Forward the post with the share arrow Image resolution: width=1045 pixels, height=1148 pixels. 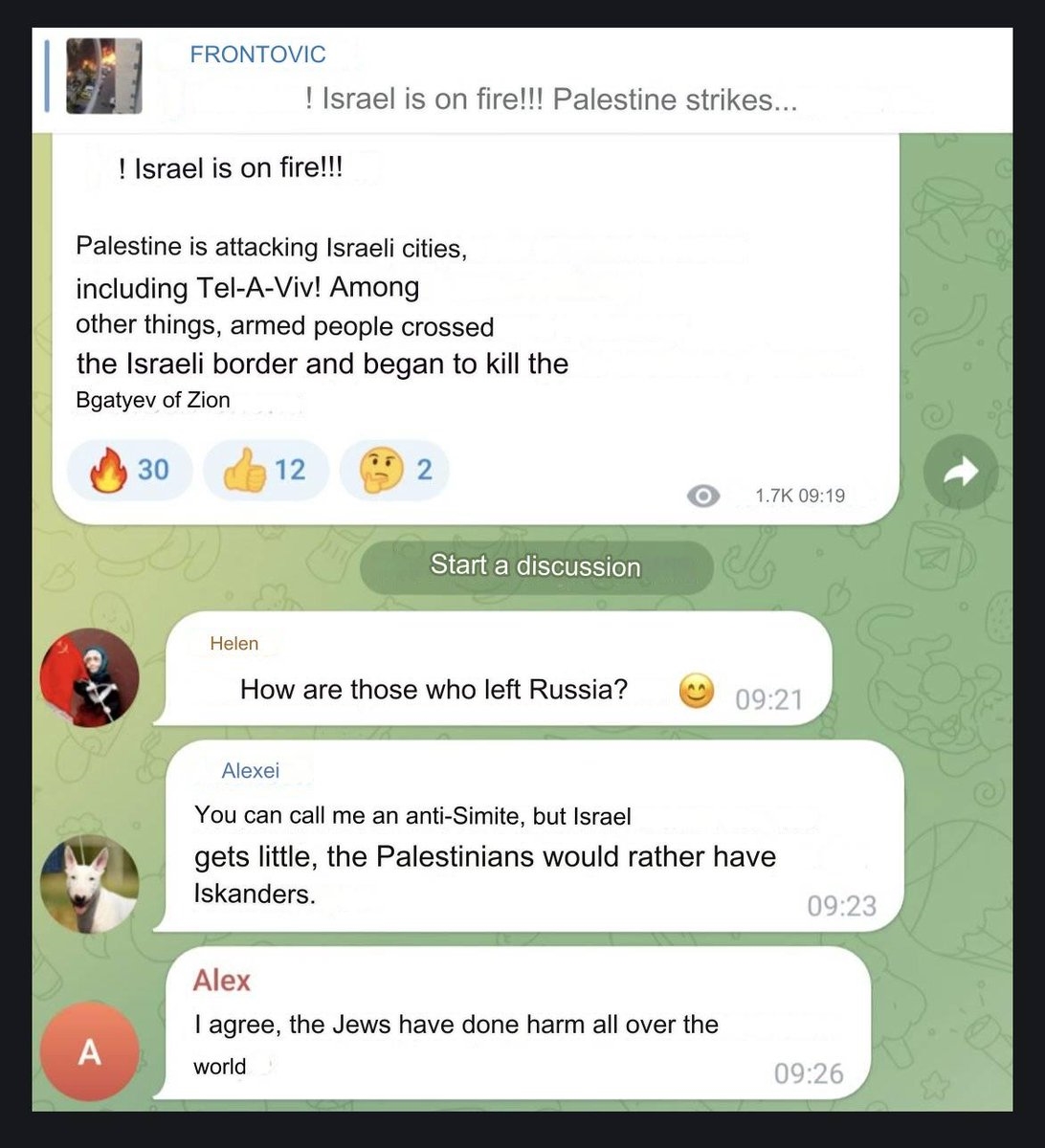(x=960, y=471)
